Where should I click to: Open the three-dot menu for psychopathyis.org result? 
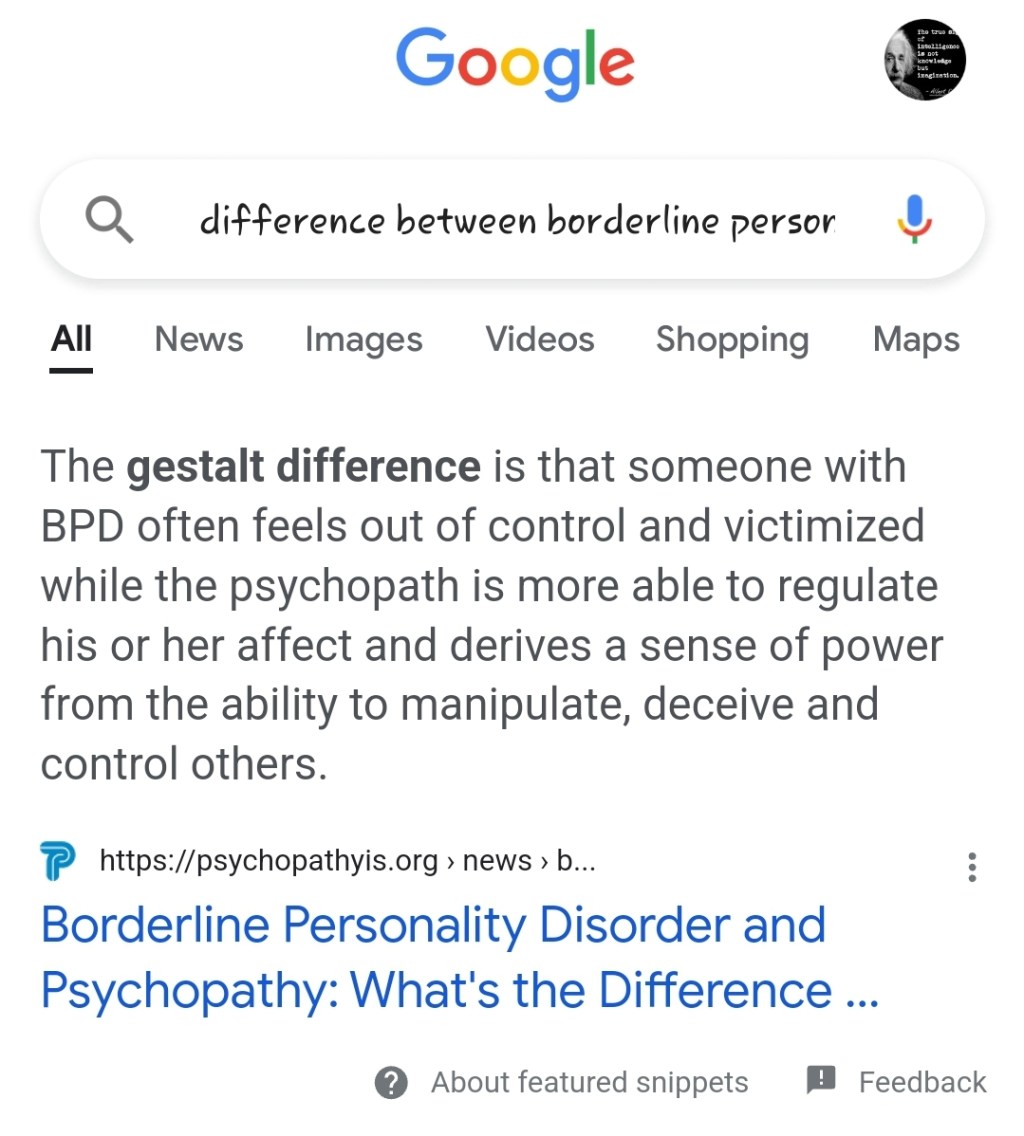pyautogui.click(x=971, y=866)
